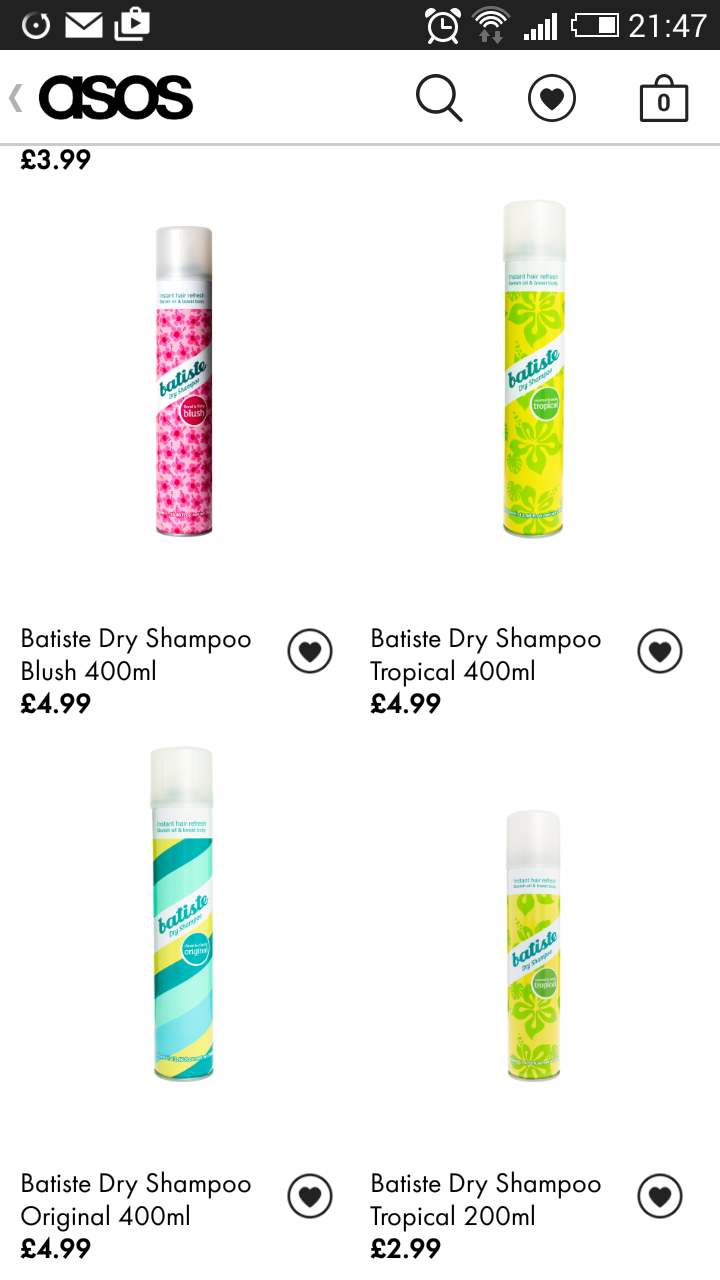The image size is (720, 1280).
Task: Open Batiste Dry Shampoo Blush 400ml product
Action: 184,382
